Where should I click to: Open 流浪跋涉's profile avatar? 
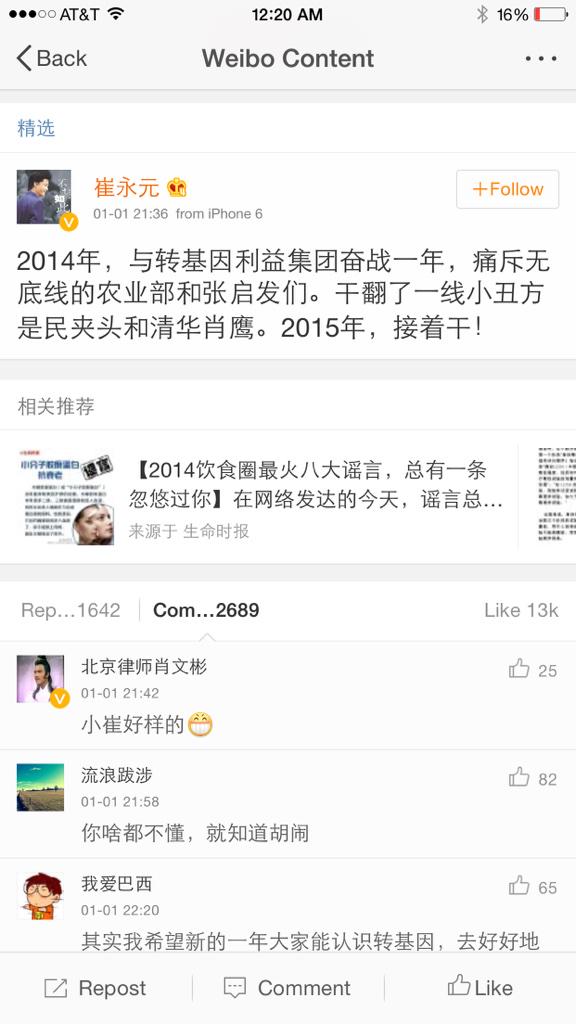point(40,788)
